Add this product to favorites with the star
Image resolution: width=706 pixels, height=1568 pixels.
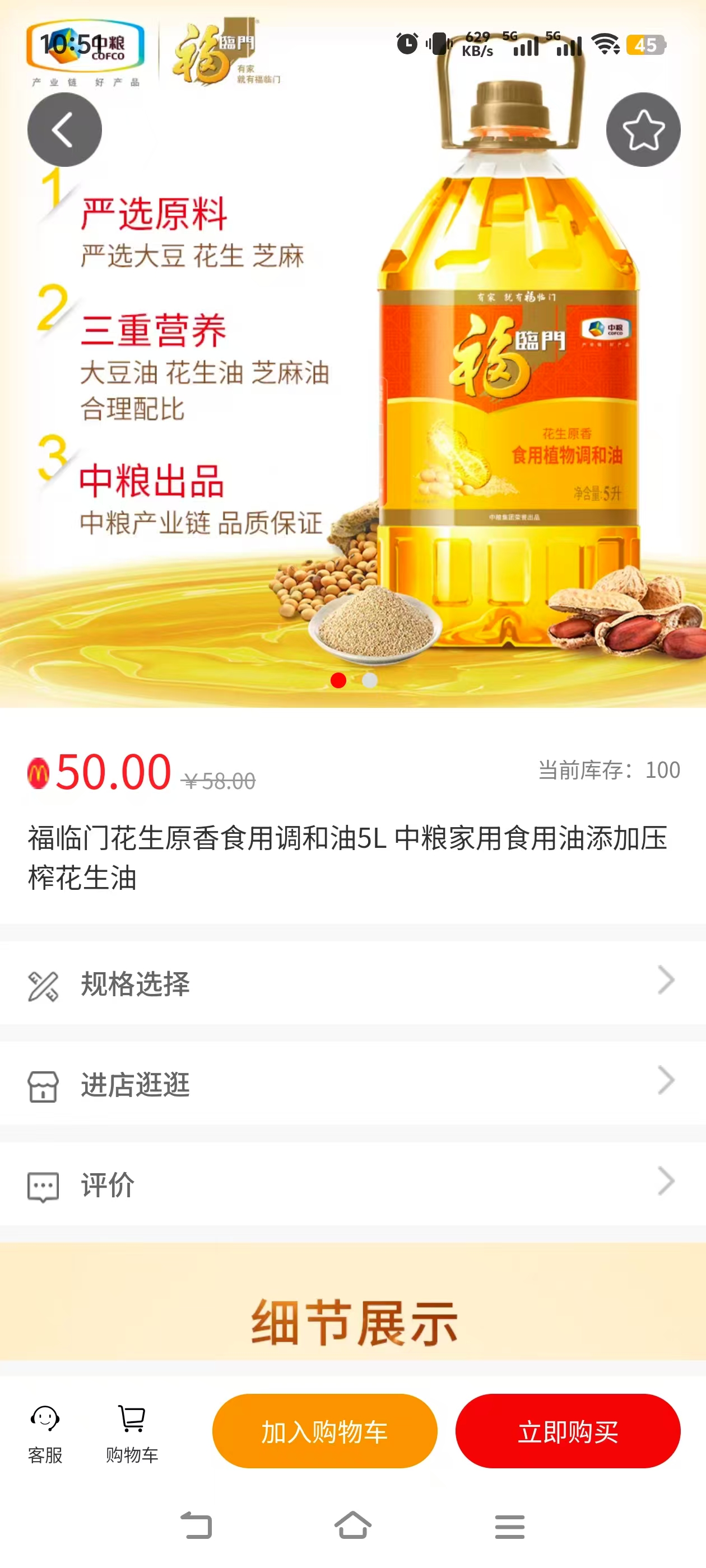tap(643, 130)
